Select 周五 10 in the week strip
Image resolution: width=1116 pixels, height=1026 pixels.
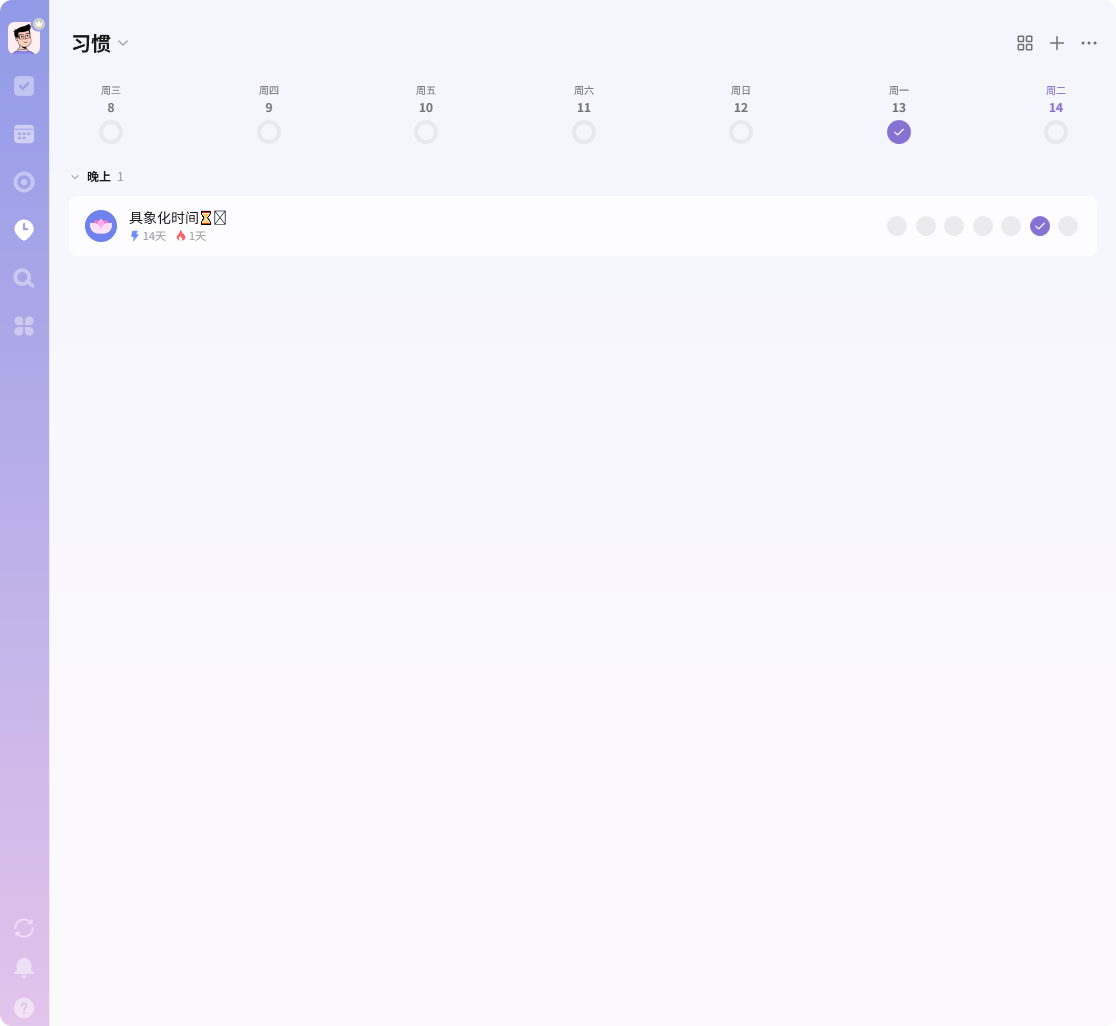pyautogui.click(x=426, y=131)
